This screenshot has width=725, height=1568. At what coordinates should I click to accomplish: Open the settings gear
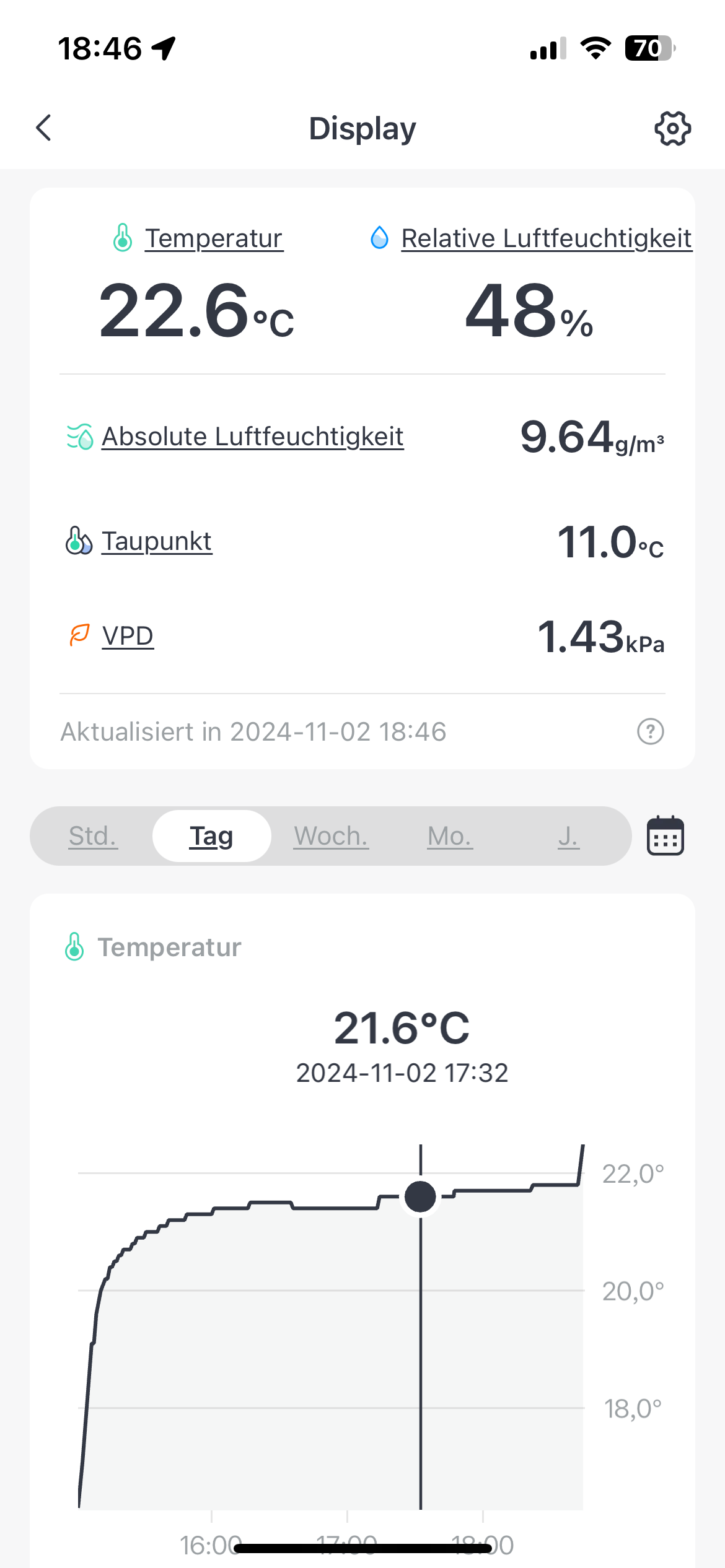tap(672, 128)
